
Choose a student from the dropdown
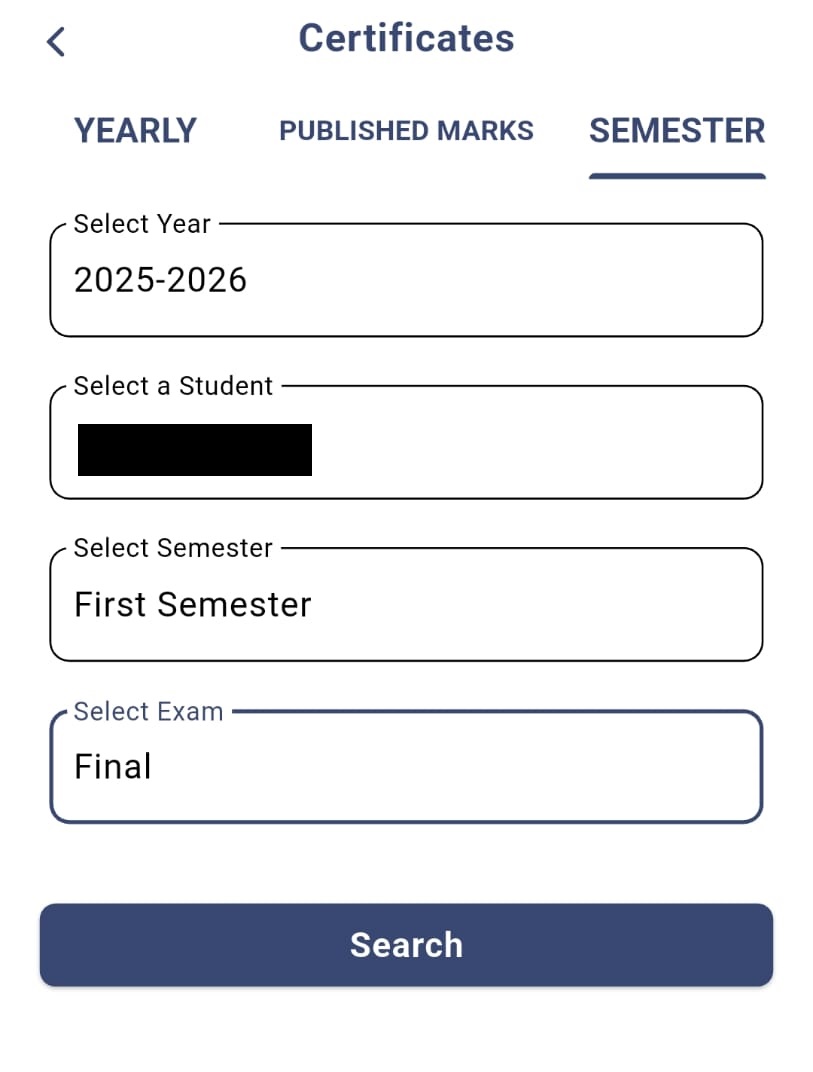coord(406,443)
